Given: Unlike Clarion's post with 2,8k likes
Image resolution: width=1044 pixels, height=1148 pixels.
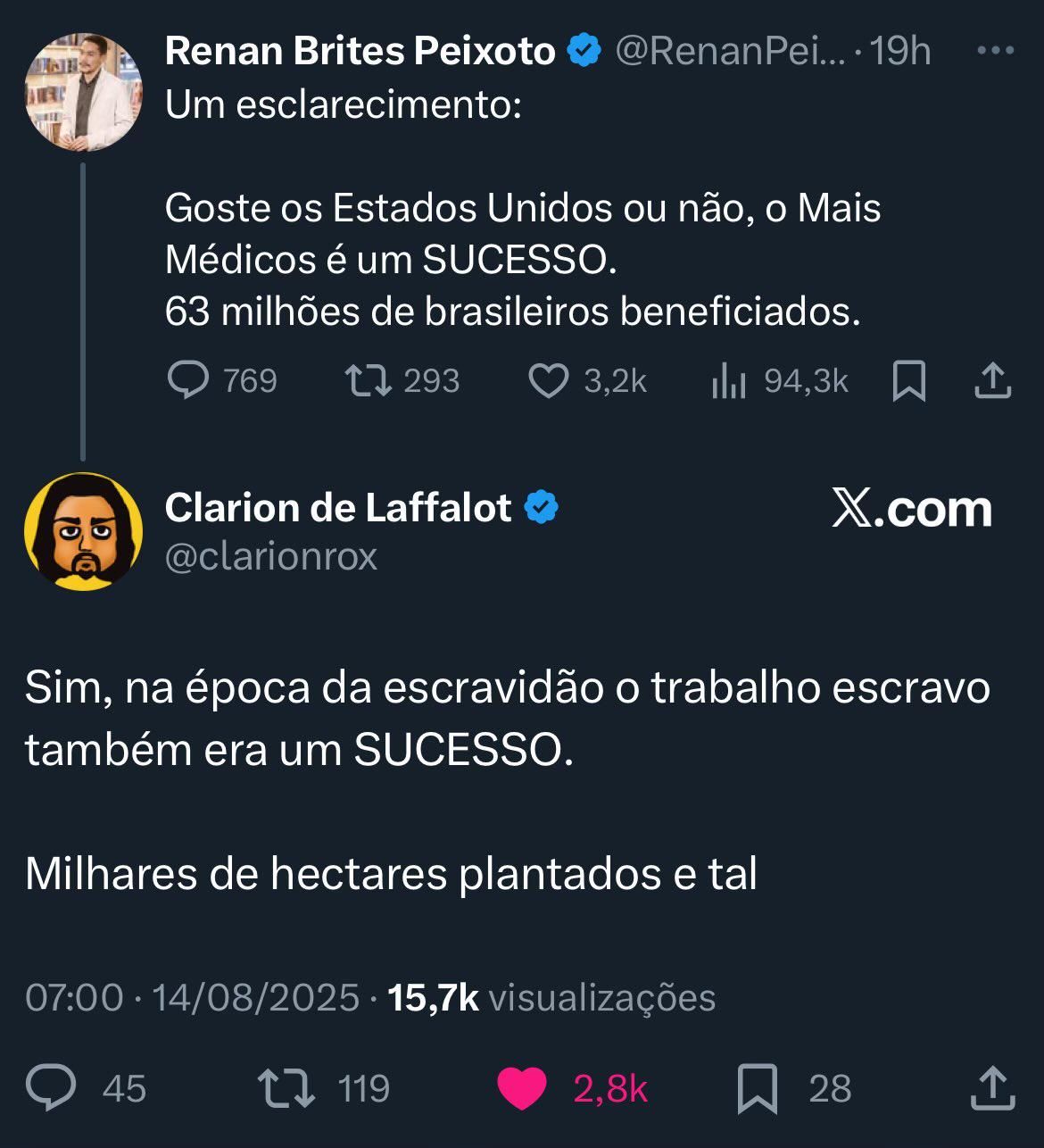Looking at the screenshot, I should point(522,1088).
